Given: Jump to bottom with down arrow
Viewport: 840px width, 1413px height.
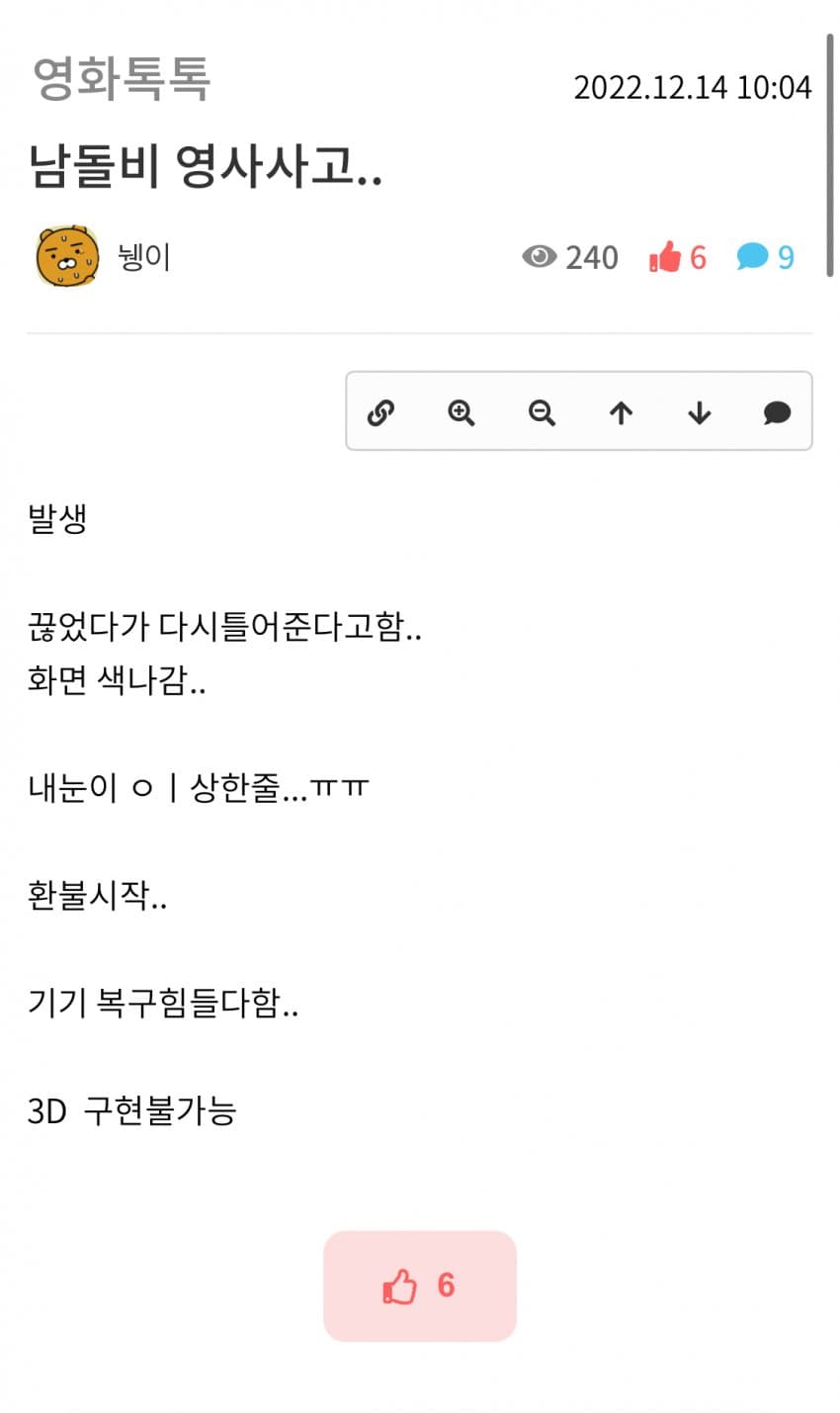Looking at the screenshot, I should [x=700, y=412].
